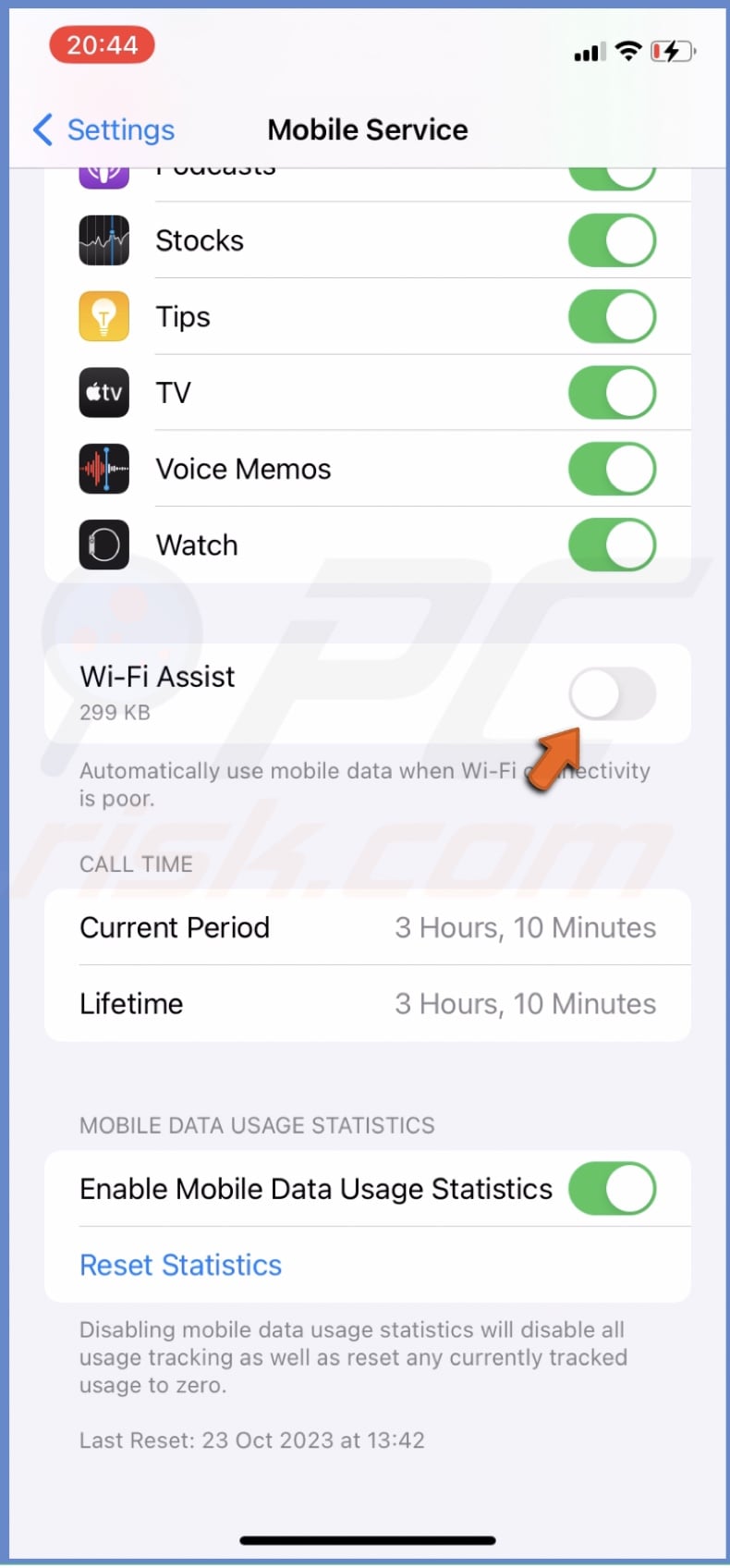Image resolution: width=730 pixels, height=1568 pixels.
Task: Disable mobile data for Stocks
Action: tap(613, 239)
